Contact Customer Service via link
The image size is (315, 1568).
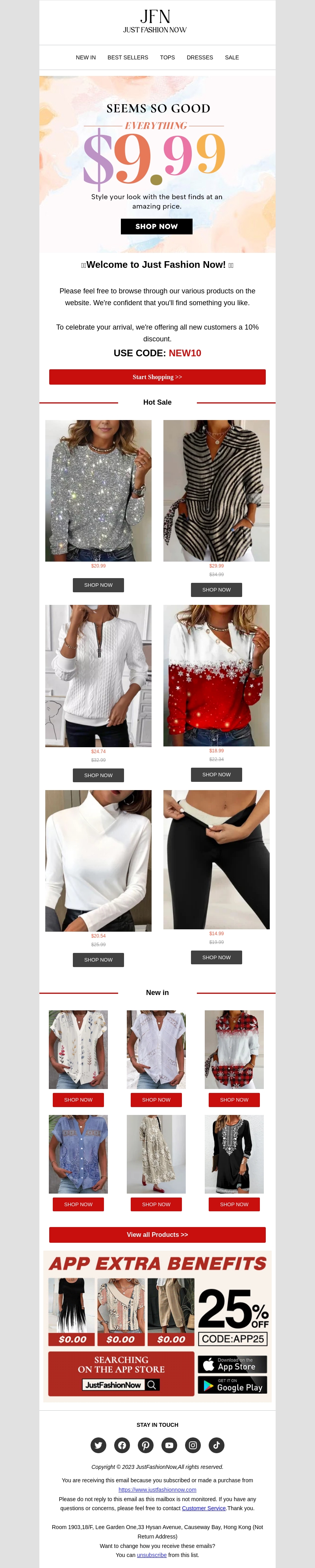tap(204, 1508)
